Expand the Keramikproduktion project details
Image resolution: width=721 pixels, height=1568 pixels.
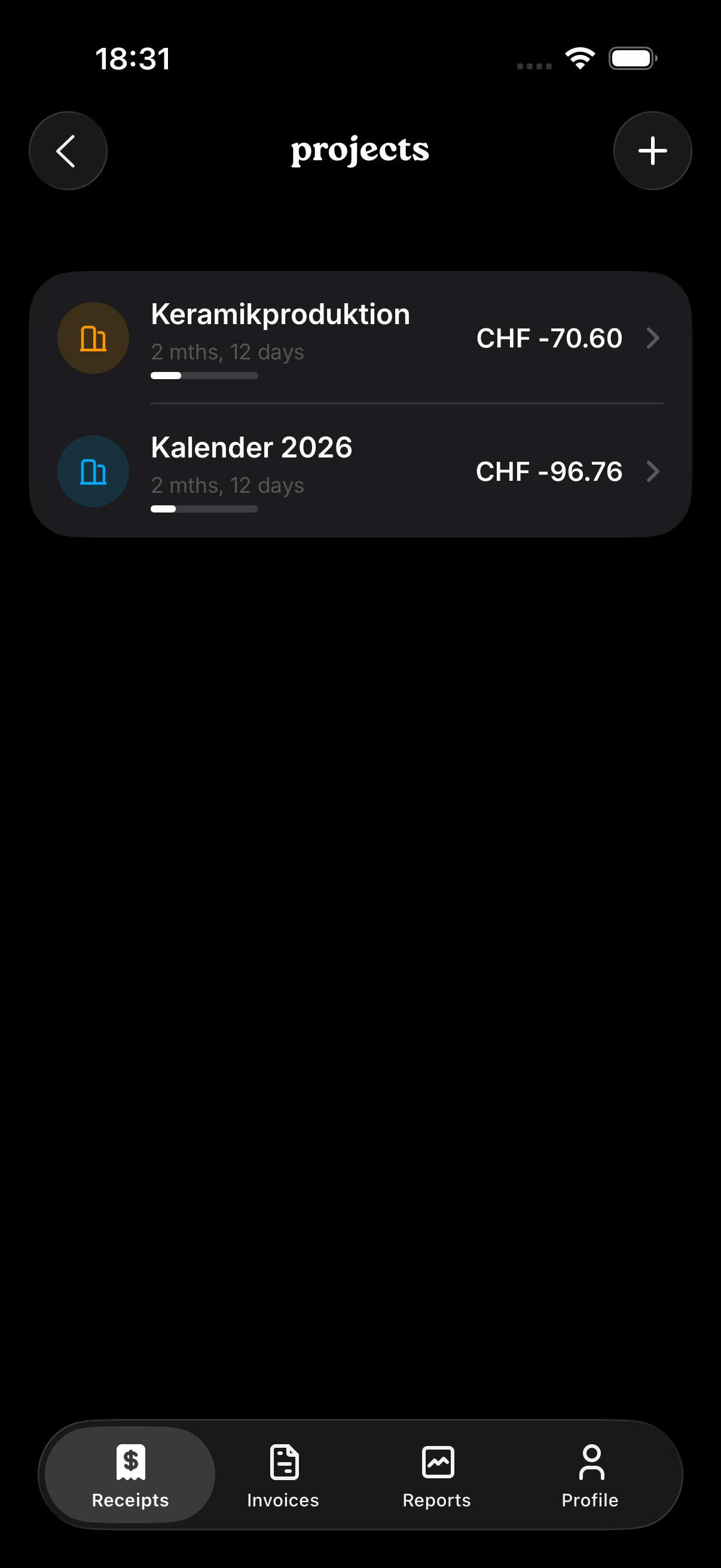pos(653,338)
